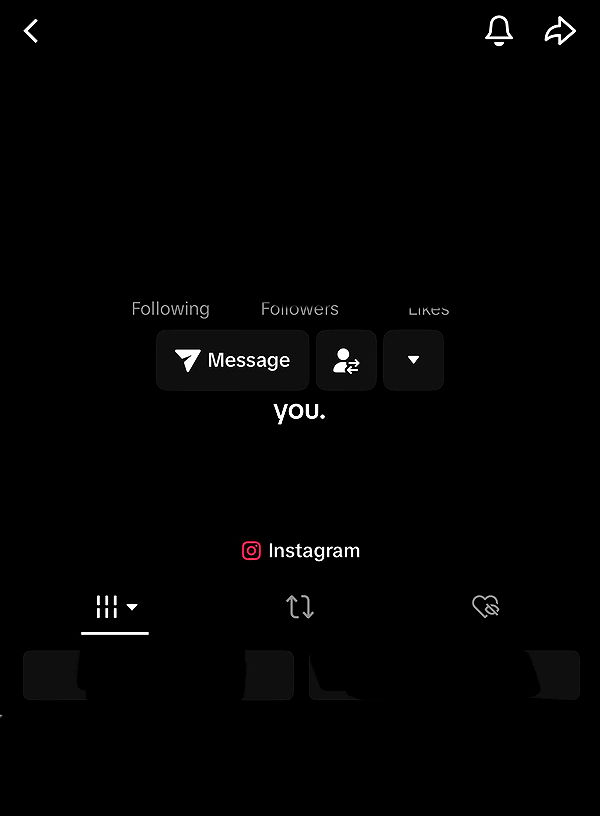Go back using the top arrow
The height and width of the screenshot is (816, 600).
[31, 32]
